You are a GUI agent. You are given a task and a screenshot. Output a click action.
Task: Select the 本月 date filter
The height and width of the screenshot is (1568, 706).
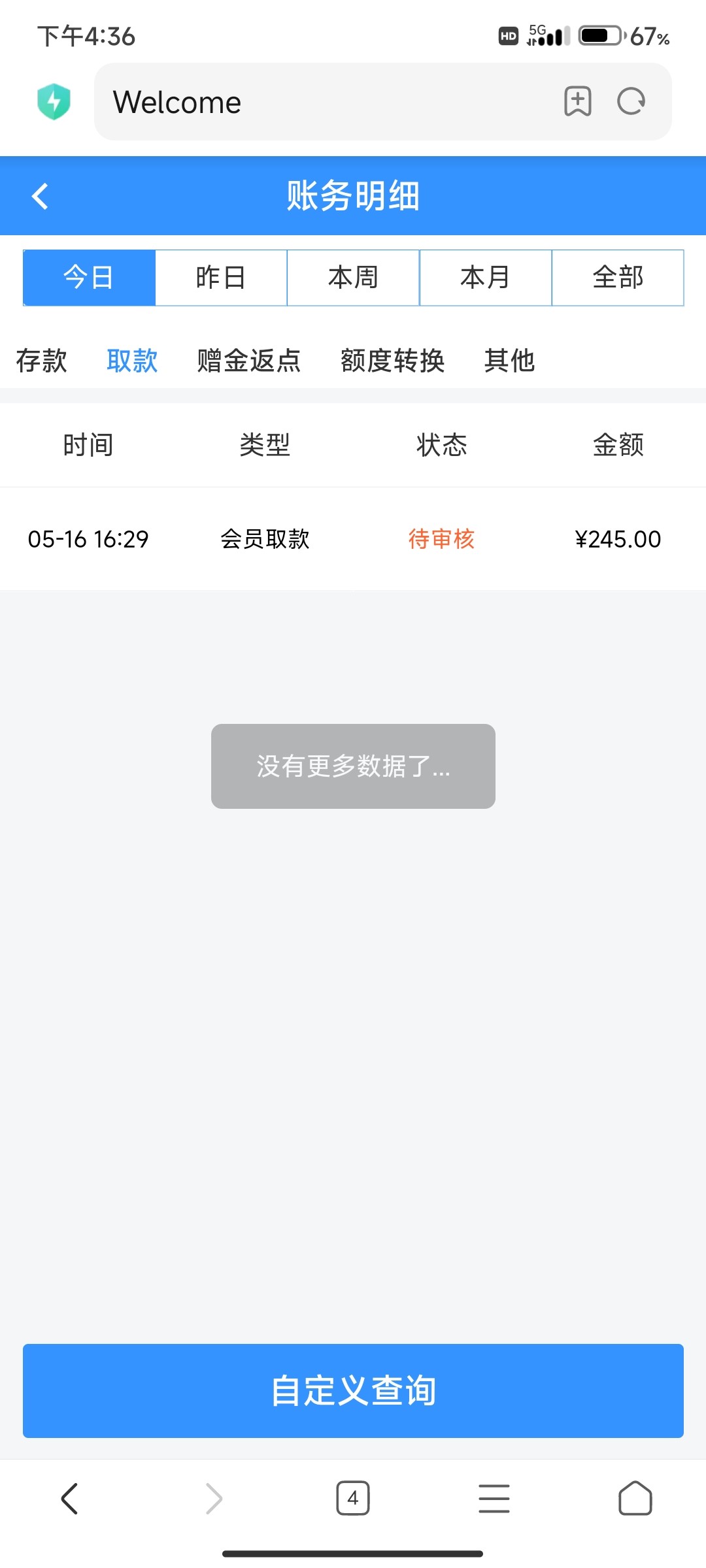[x=485, y=277]
